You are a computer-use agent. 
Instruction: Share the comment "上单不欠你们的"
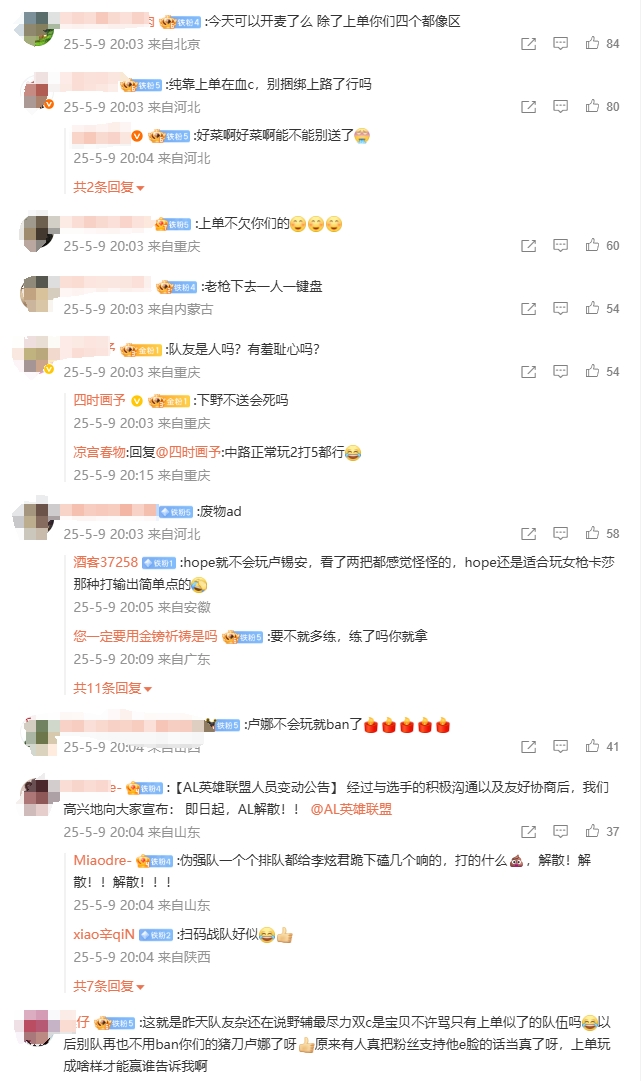click(528, 246)
